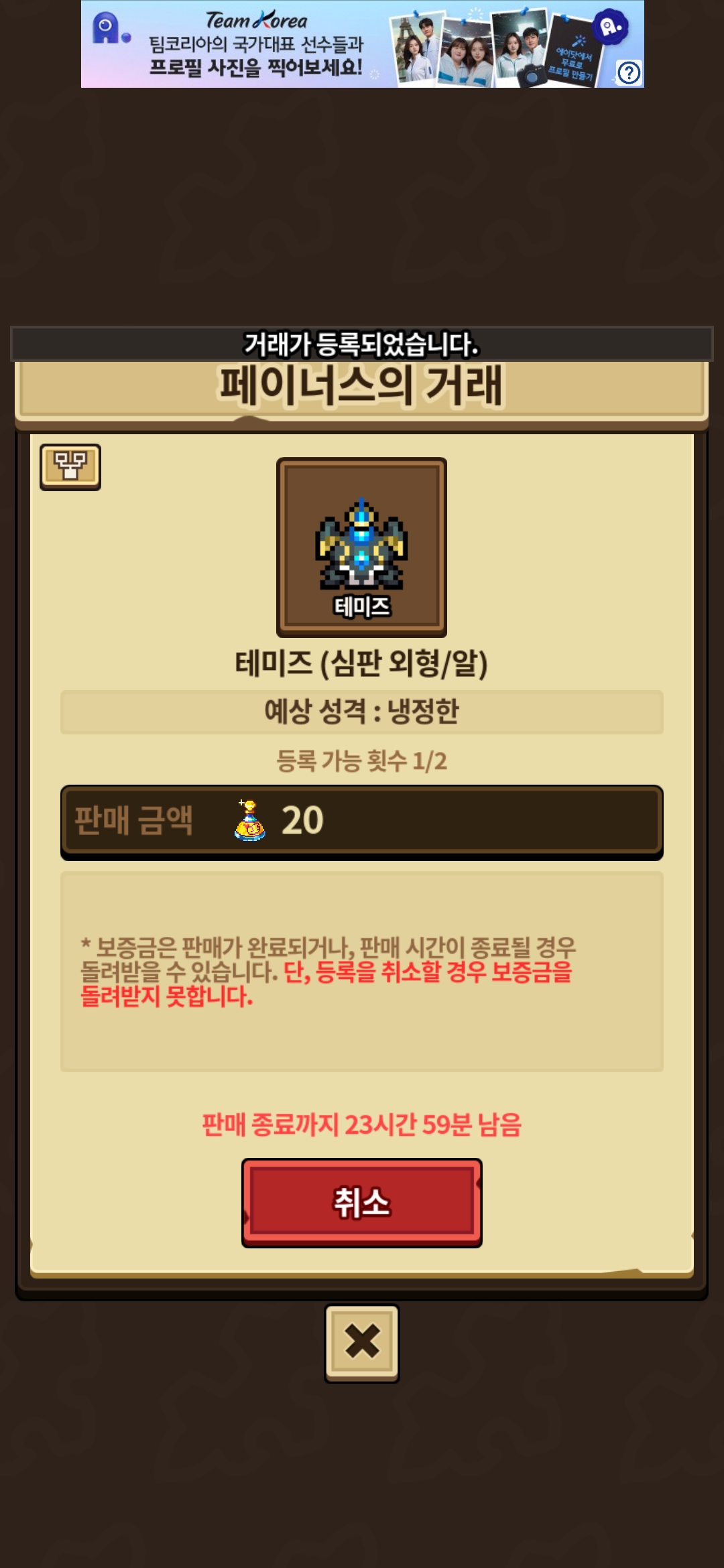
Task: Open the family tree icon
Action: pos(70,466)
